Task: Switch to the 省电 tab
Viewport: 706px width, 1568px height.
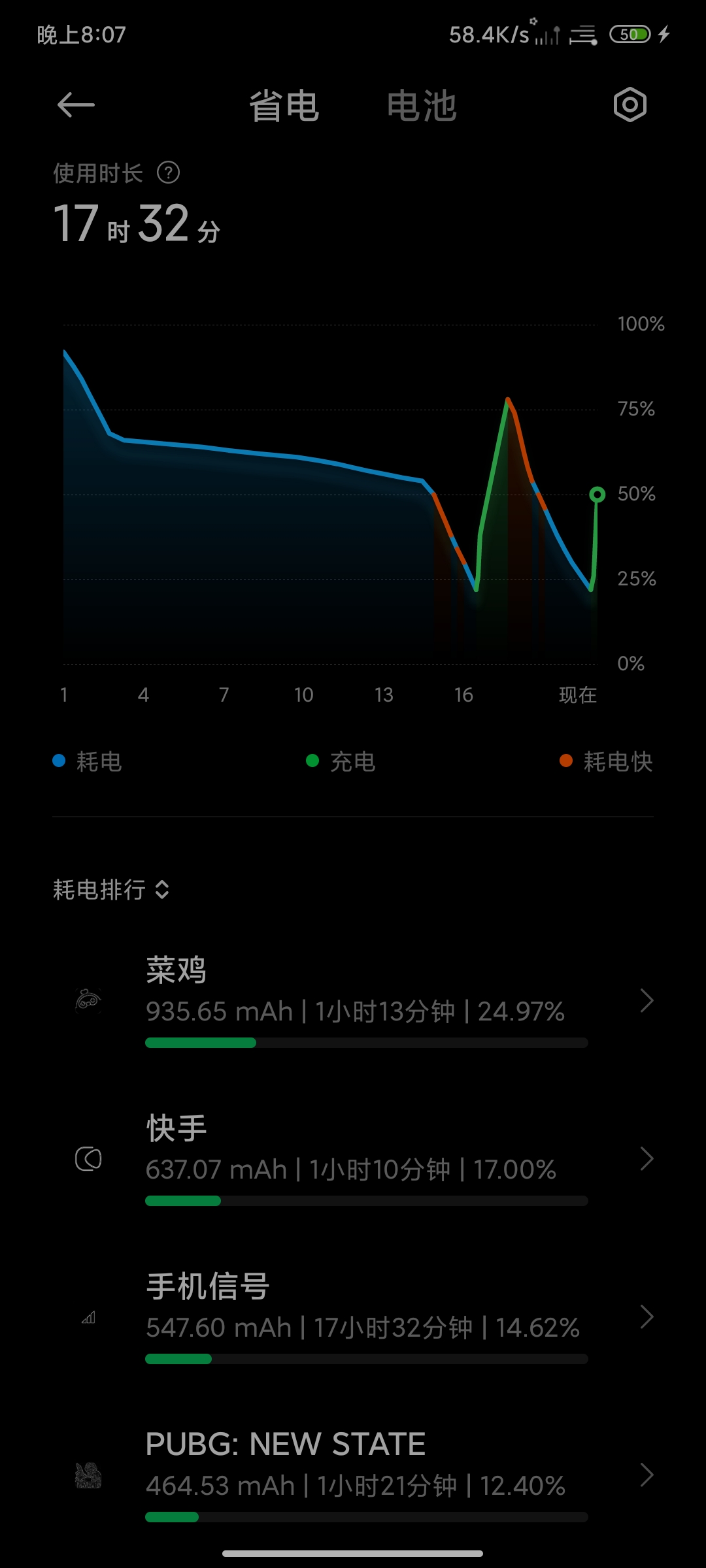Action: pyautogui.click(x=284, y=106)
